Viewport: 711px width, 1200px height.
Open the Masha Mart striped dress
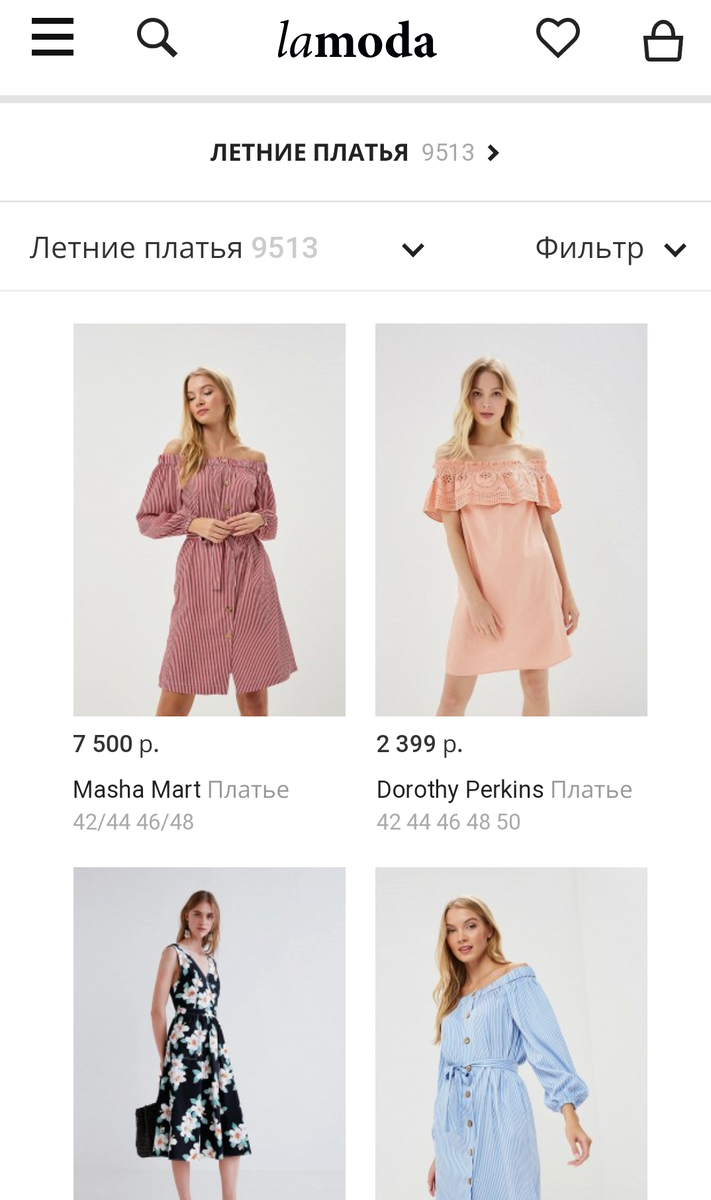209,519
